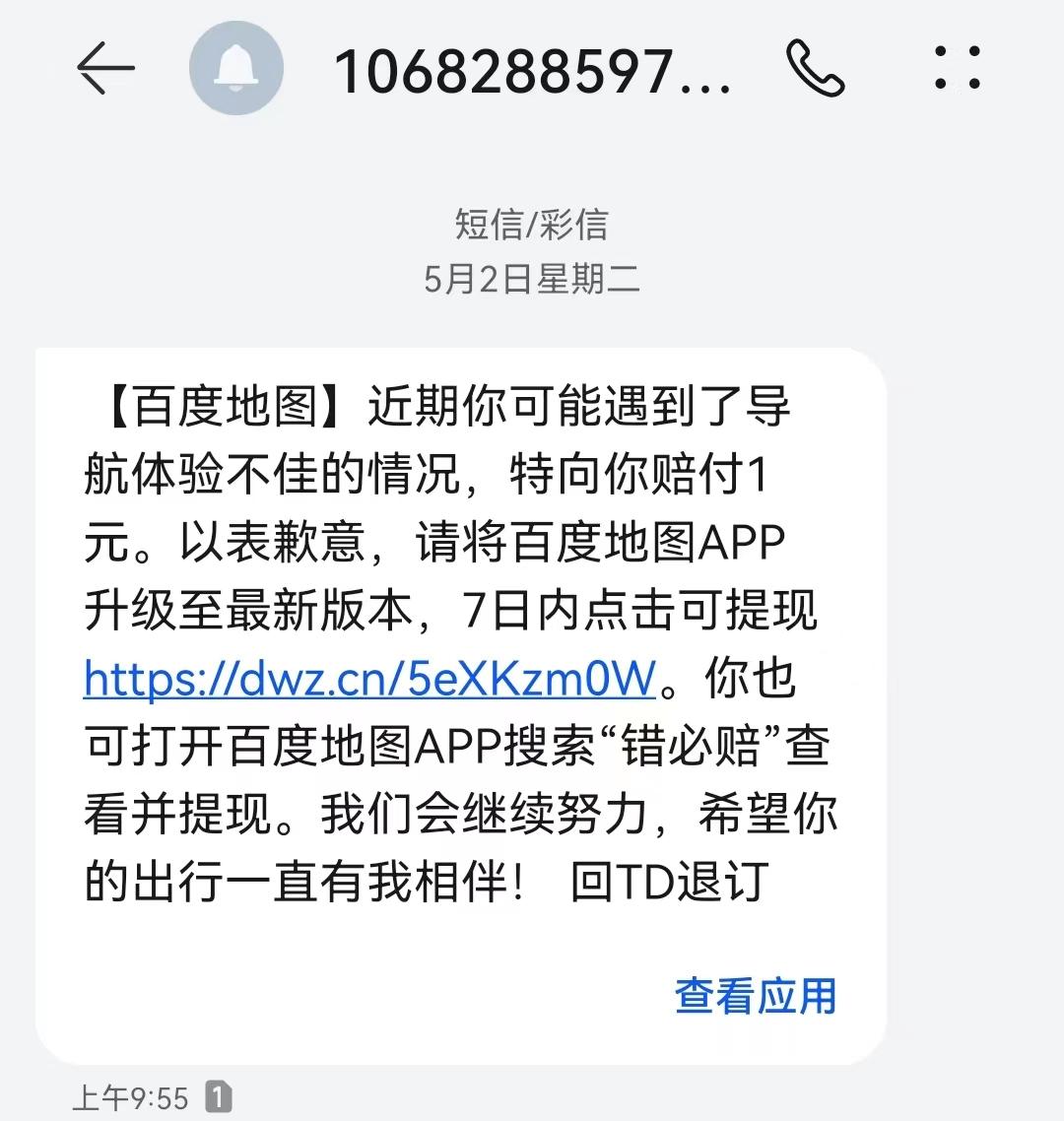Tap 查看应用 to view the app
Image resolution: width=1064 pixels, height=1121 pixels.
coord(754,995)
